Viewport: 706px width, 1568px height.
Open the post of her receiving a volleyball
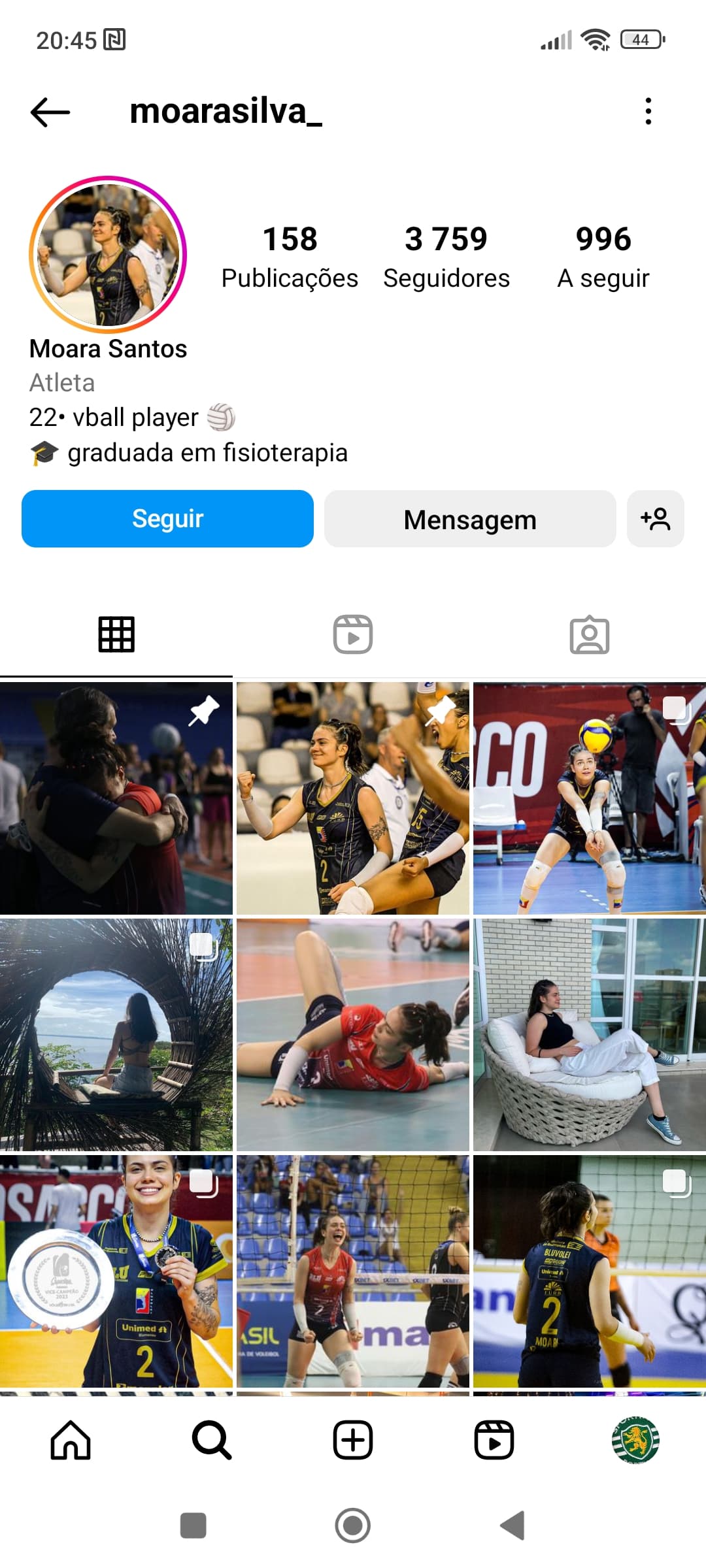pyautogui.click(x=590, y=798)
